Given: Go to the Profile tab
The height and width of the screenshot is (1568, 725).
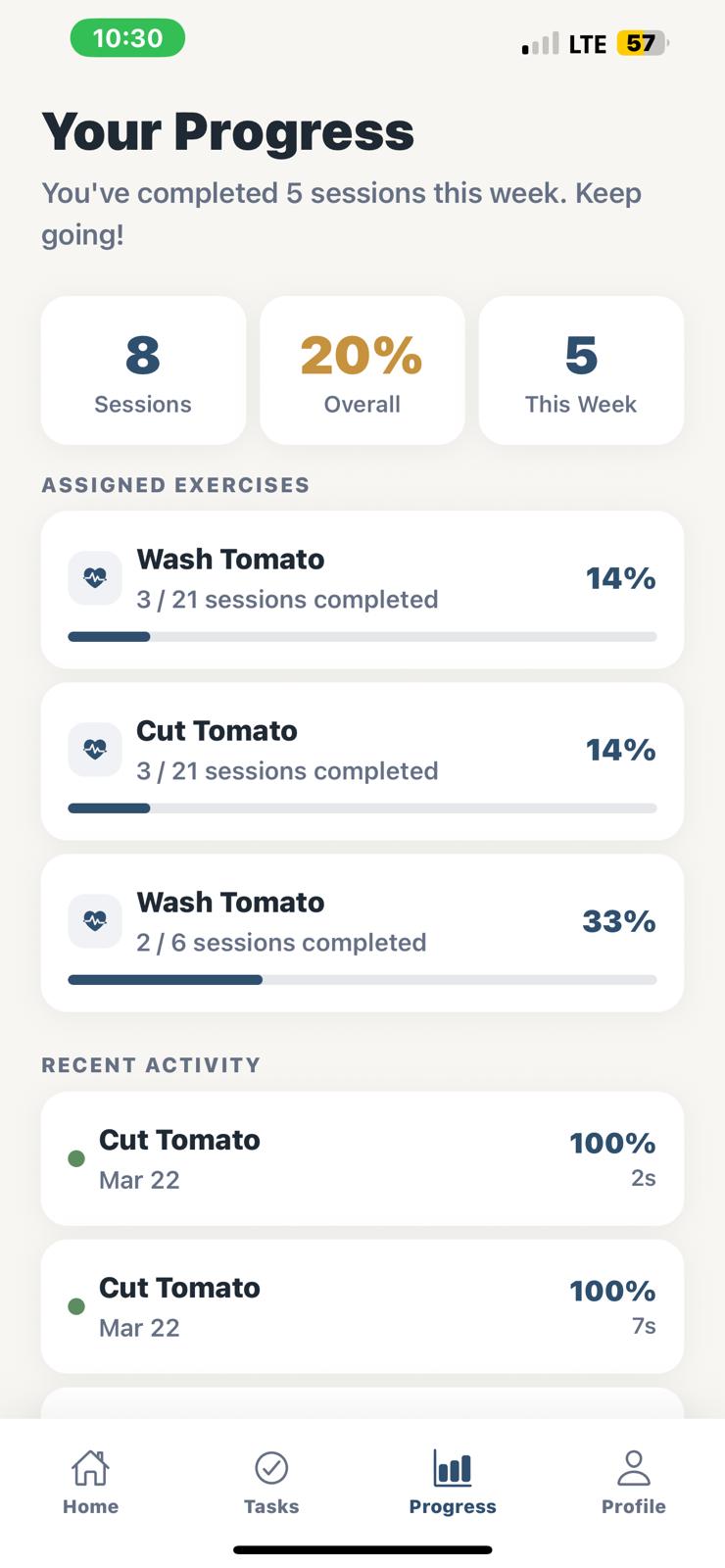Looking at the screenshot, I should click(633, 1482).
